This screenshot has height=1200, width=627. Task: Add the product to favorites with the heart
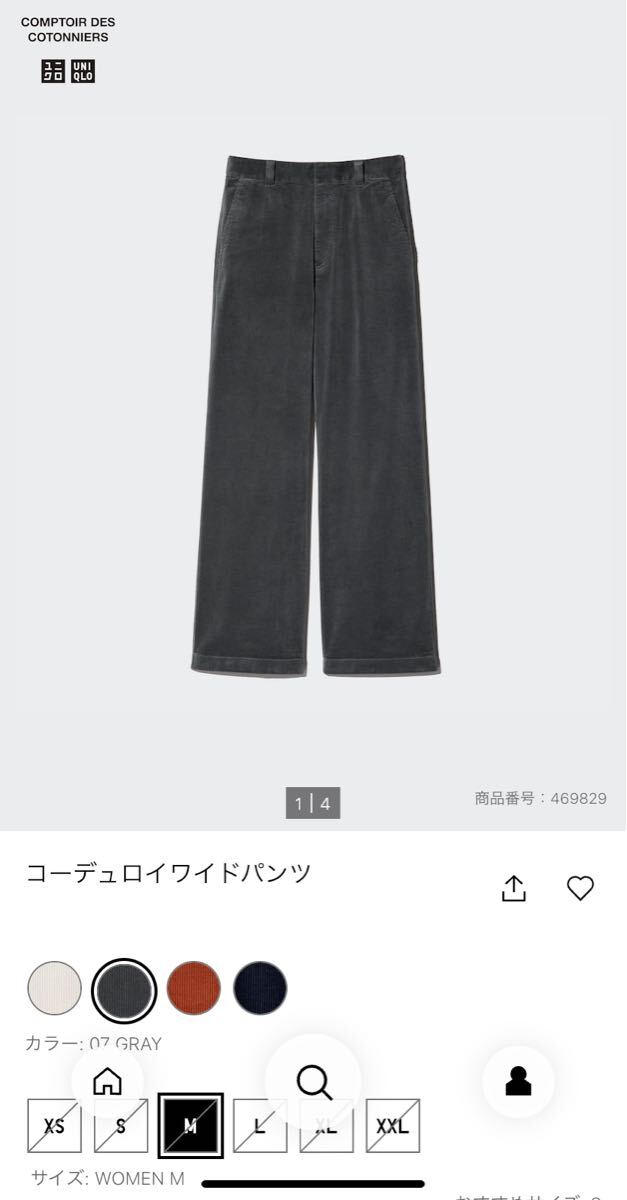pos(580,888)
